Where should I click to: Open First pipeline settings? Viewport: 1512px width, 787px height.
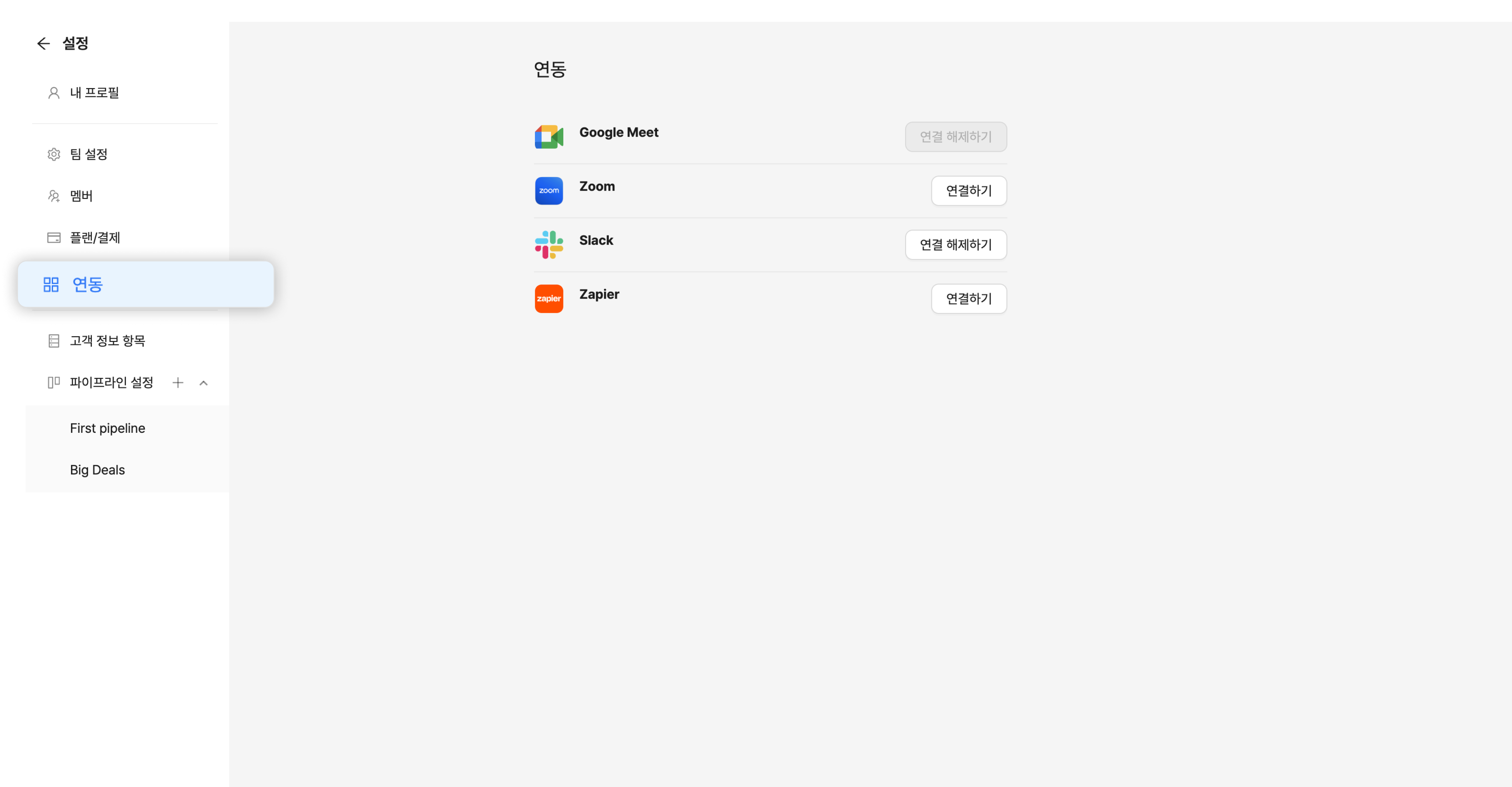[x=107, y=428]
